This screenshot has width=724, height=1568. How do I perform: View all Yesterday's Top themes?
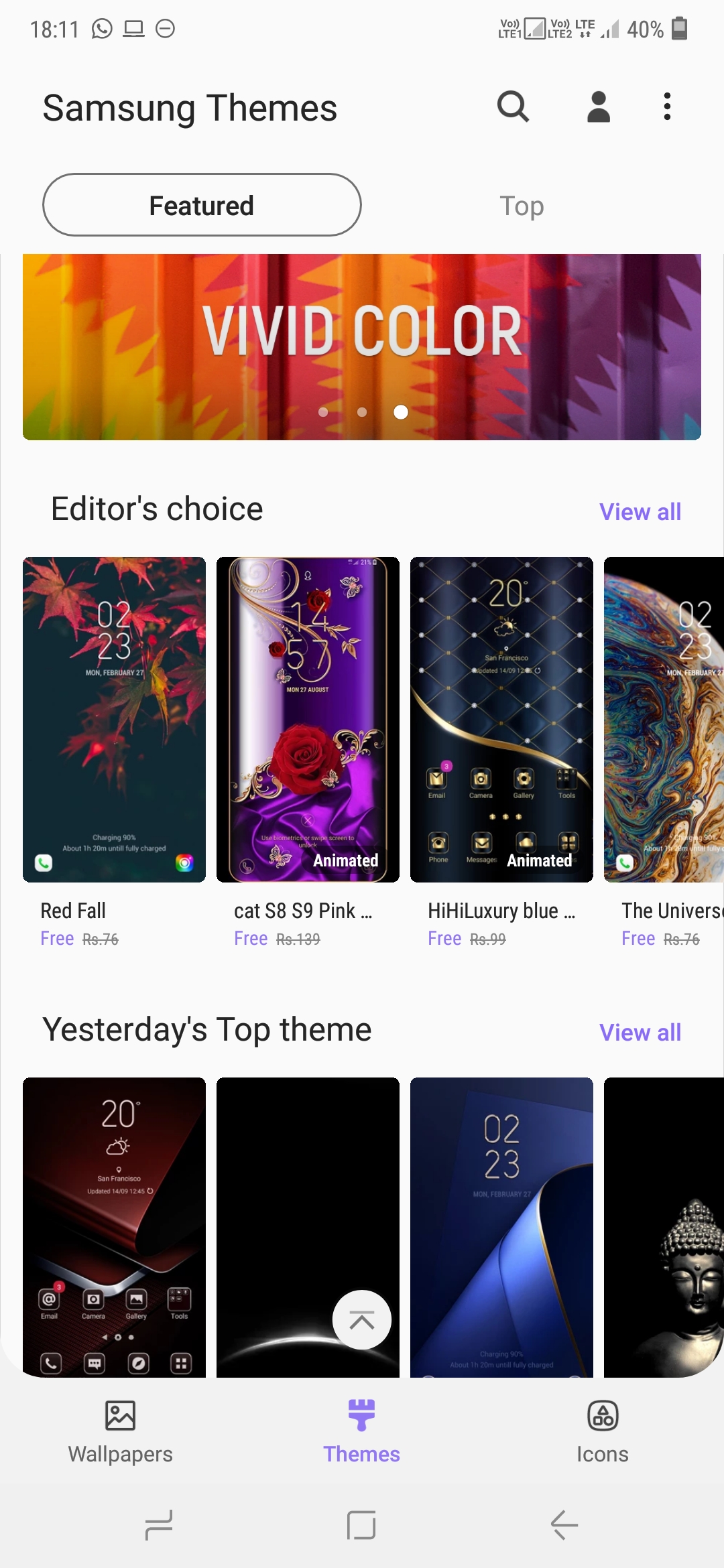(640, 1033)
